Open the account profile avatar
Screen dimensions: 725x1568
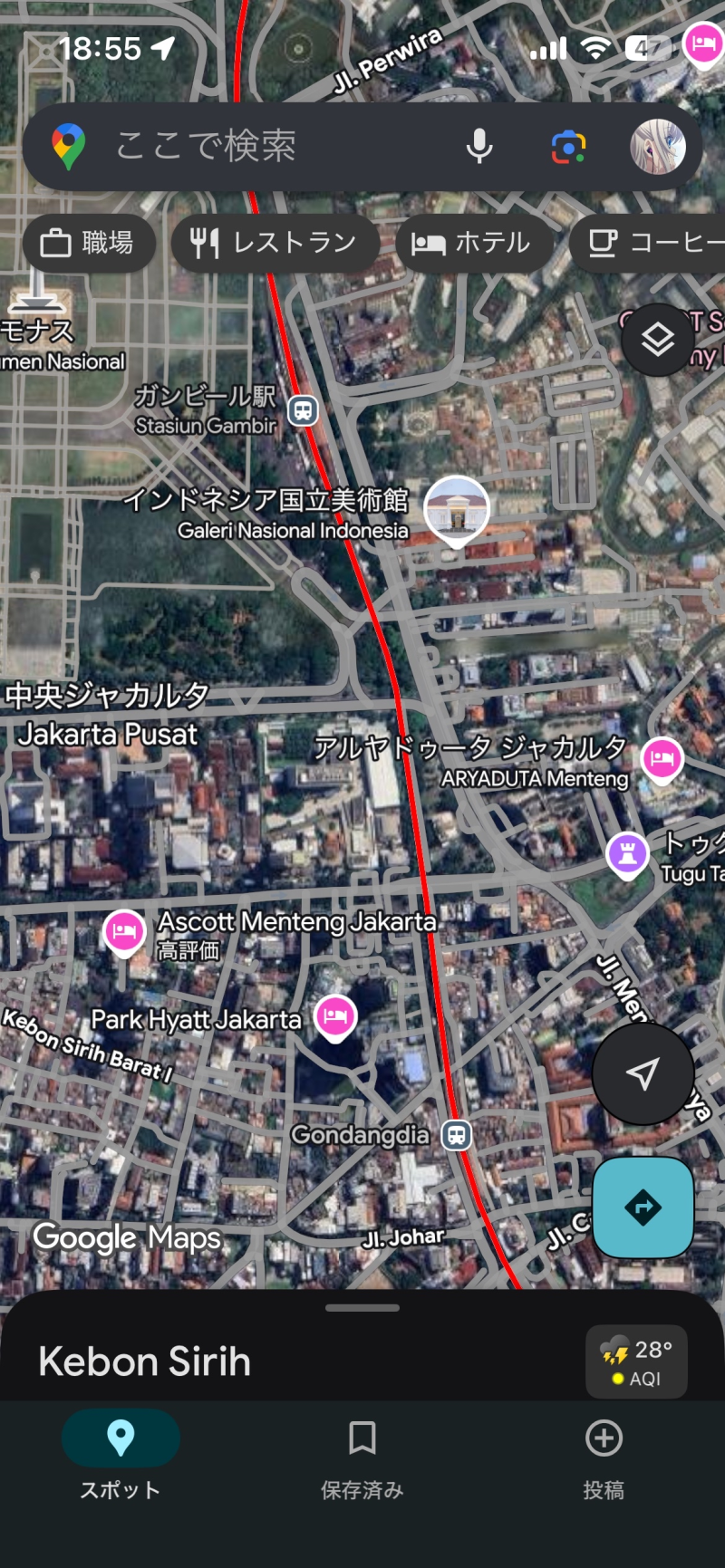(x=657, y=146)
